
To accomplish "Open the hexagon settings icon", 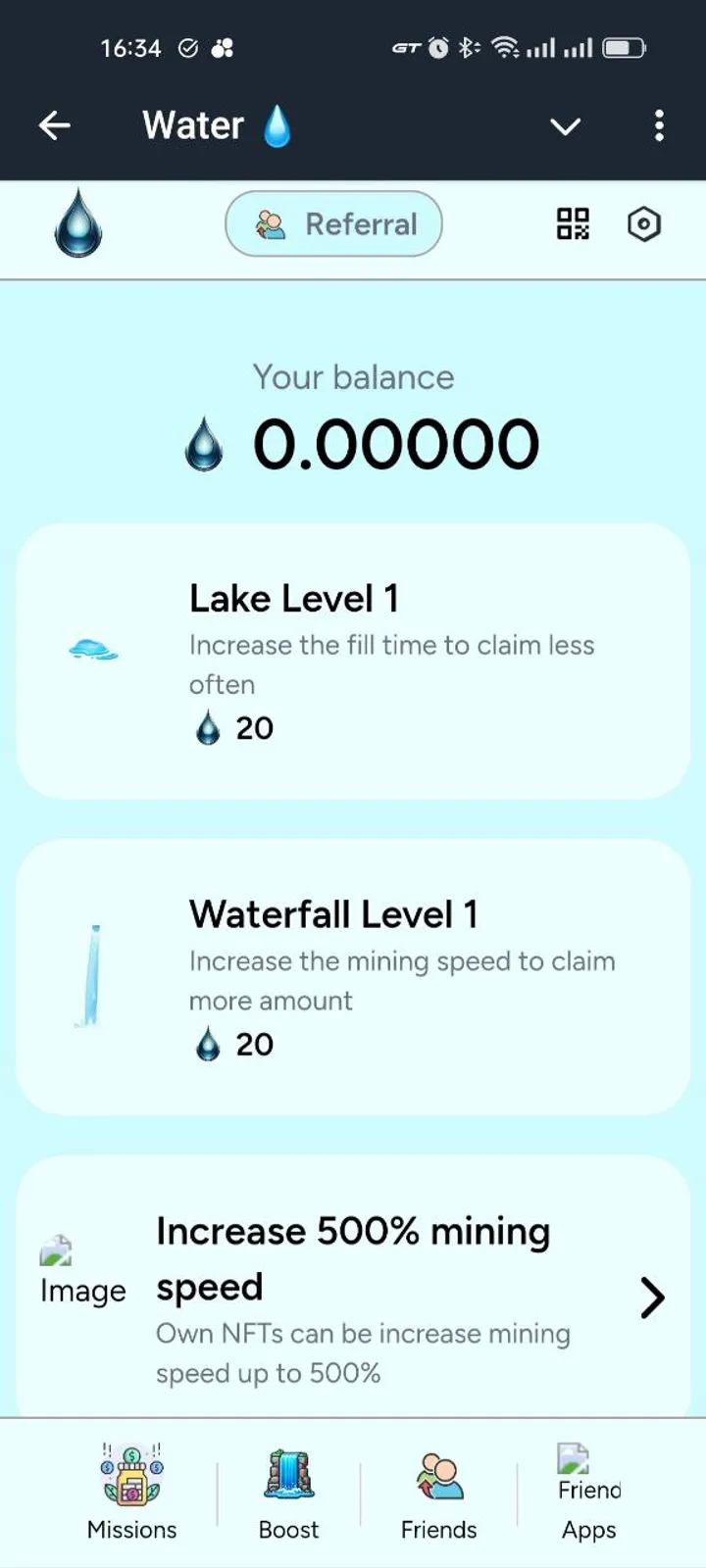I will click(x=644, y=223).
